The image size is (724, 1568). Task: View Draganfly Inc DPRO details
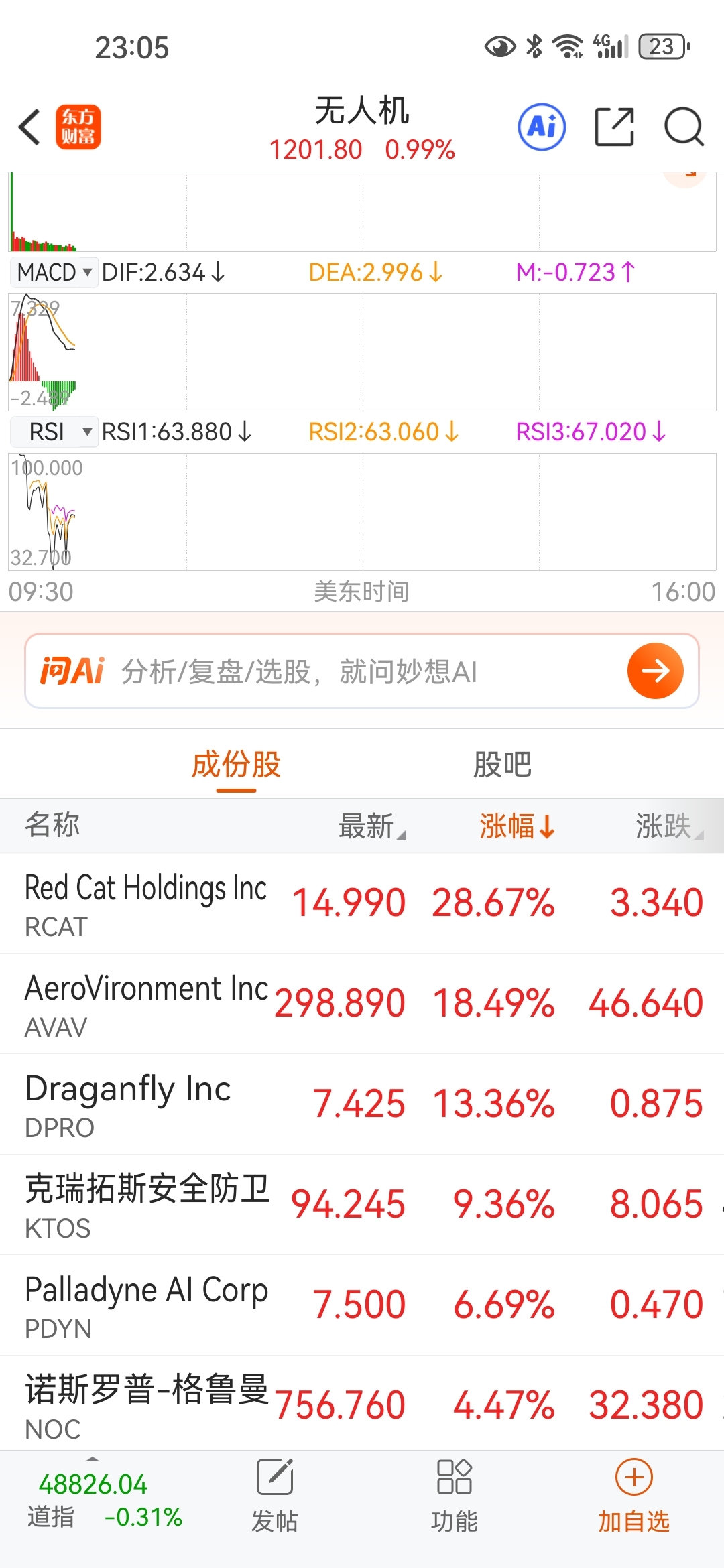click(x=362, y=1104)
